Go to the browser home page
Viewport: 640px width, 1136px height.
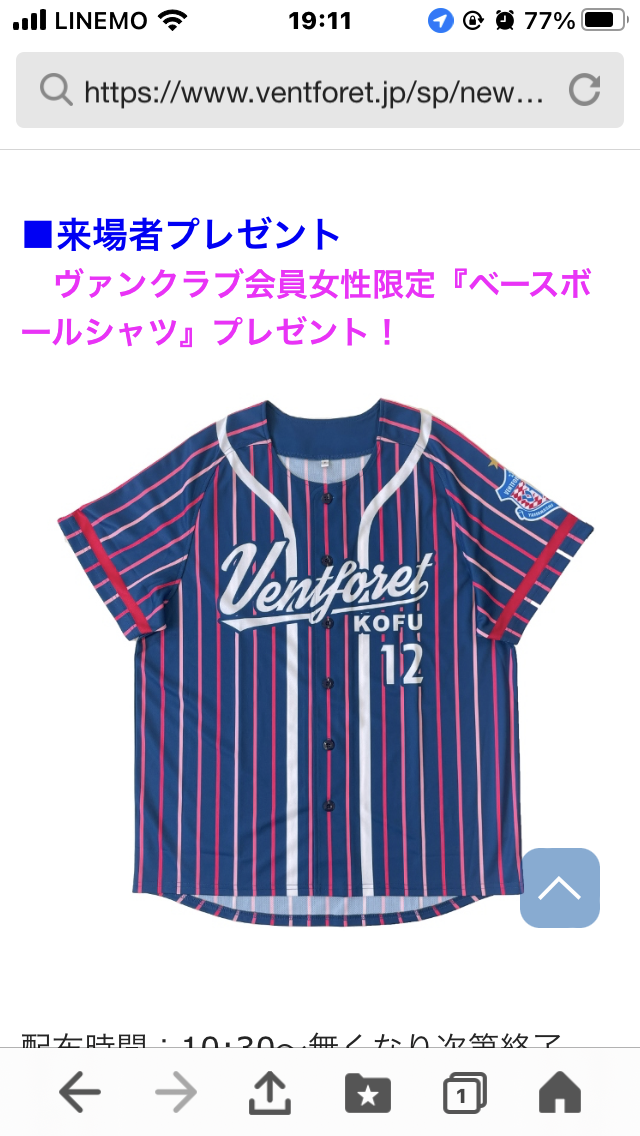pos(560,1092)
